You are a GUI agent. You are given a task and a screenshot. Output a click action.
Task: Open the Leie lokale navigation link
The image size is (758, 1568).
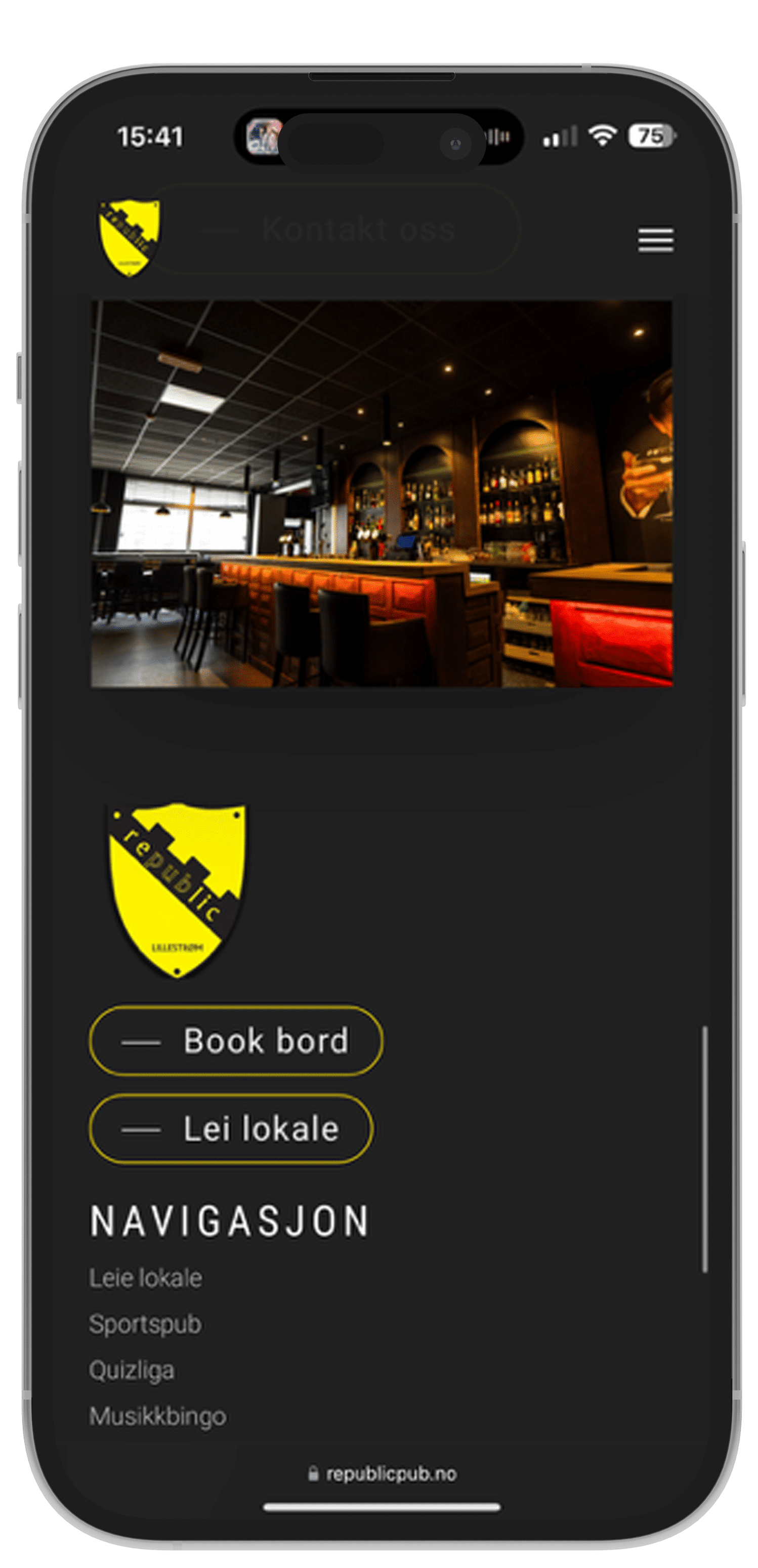point(146,1278)
